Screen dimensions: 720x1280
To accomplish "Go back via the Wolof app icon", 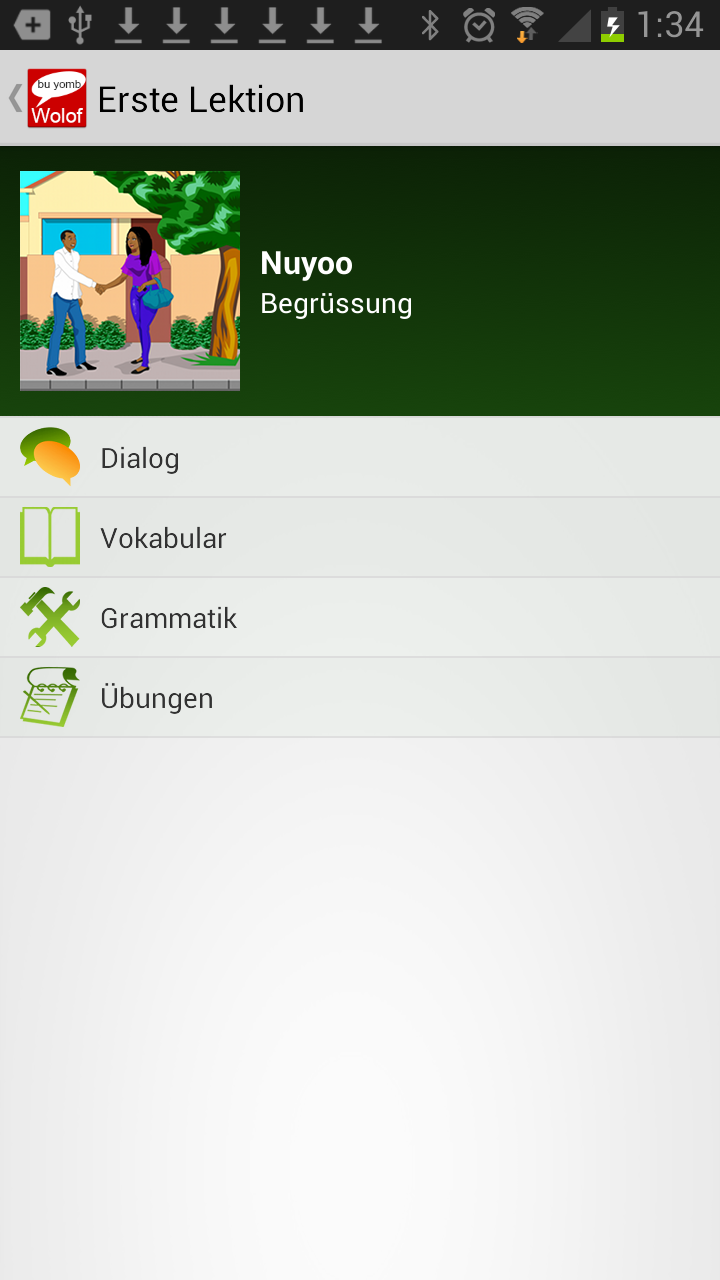I will point(52,98).
